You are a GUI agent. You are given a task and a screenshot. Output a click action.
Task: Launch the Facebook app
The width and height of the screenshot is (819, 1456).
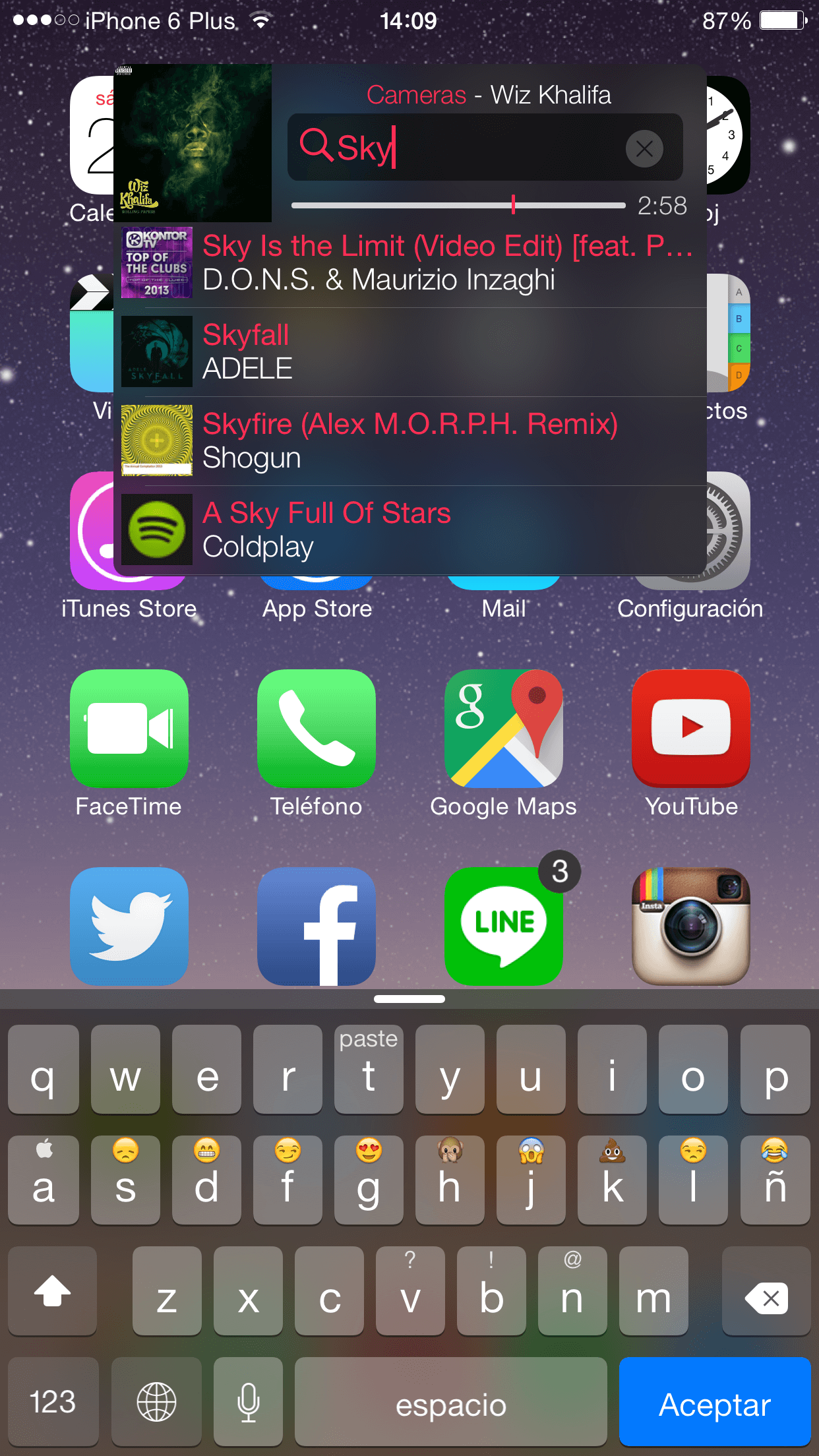click(x=317, y=926)
